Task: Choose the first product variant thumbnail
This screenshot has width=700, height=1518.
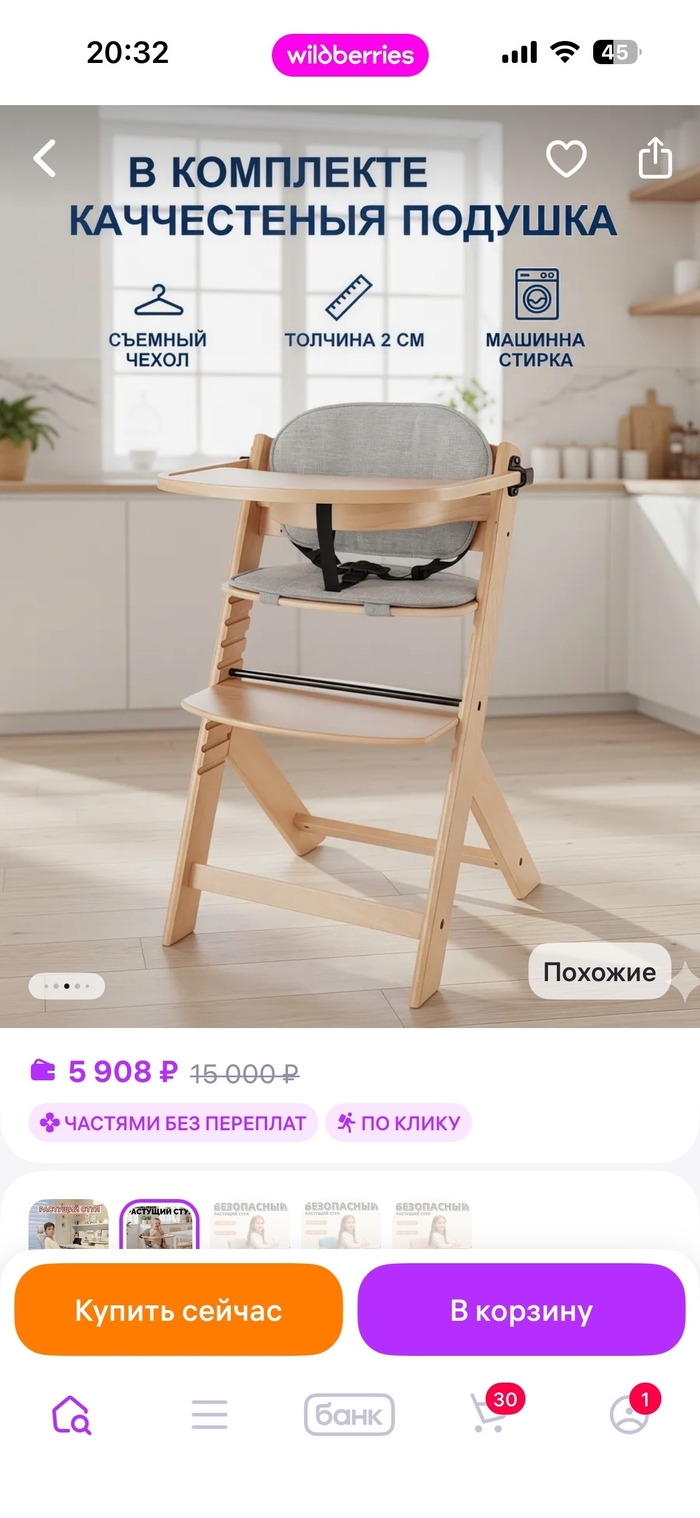Action: (x=69, y=1225)
